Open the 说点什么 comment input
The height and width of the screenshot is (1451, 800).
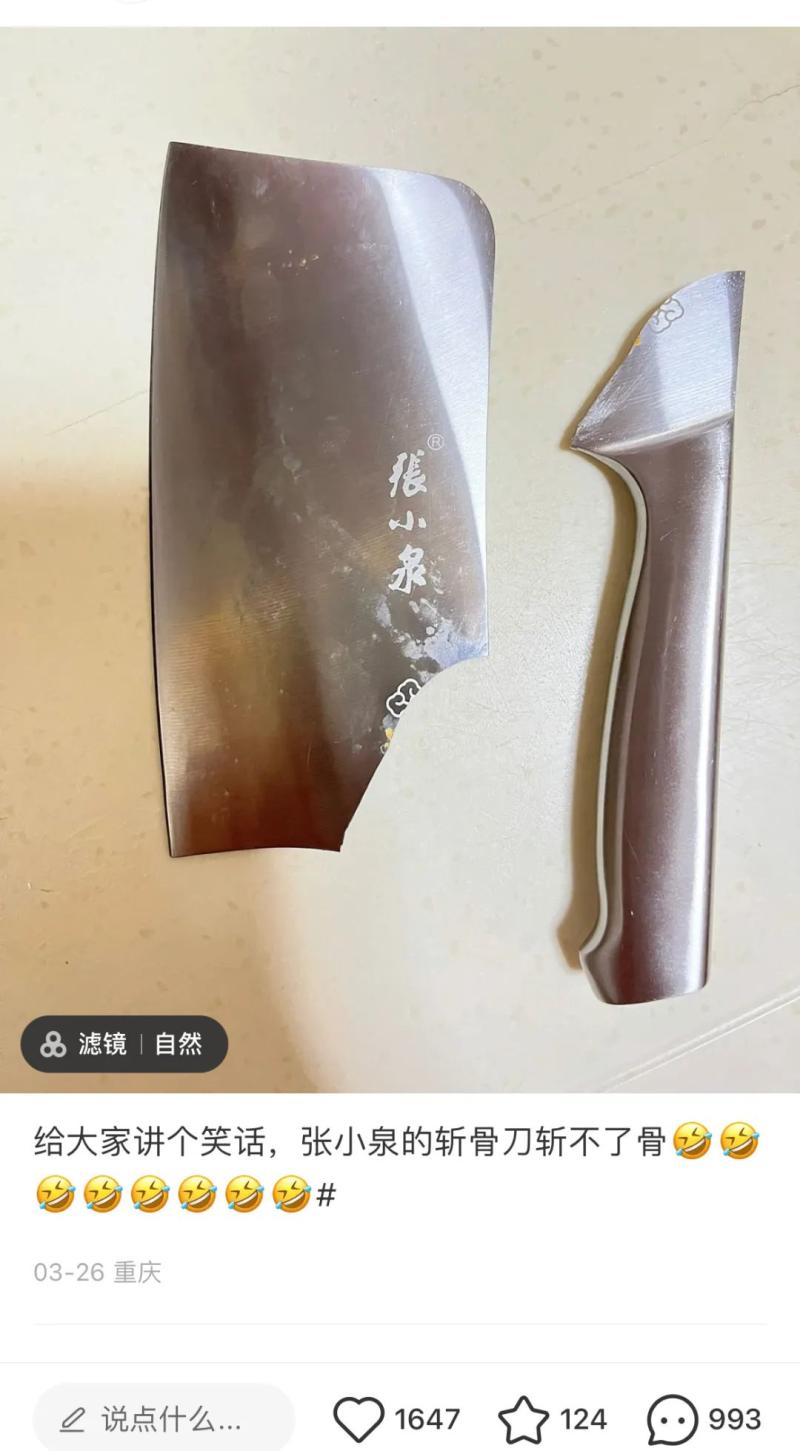coord(164,1418)
